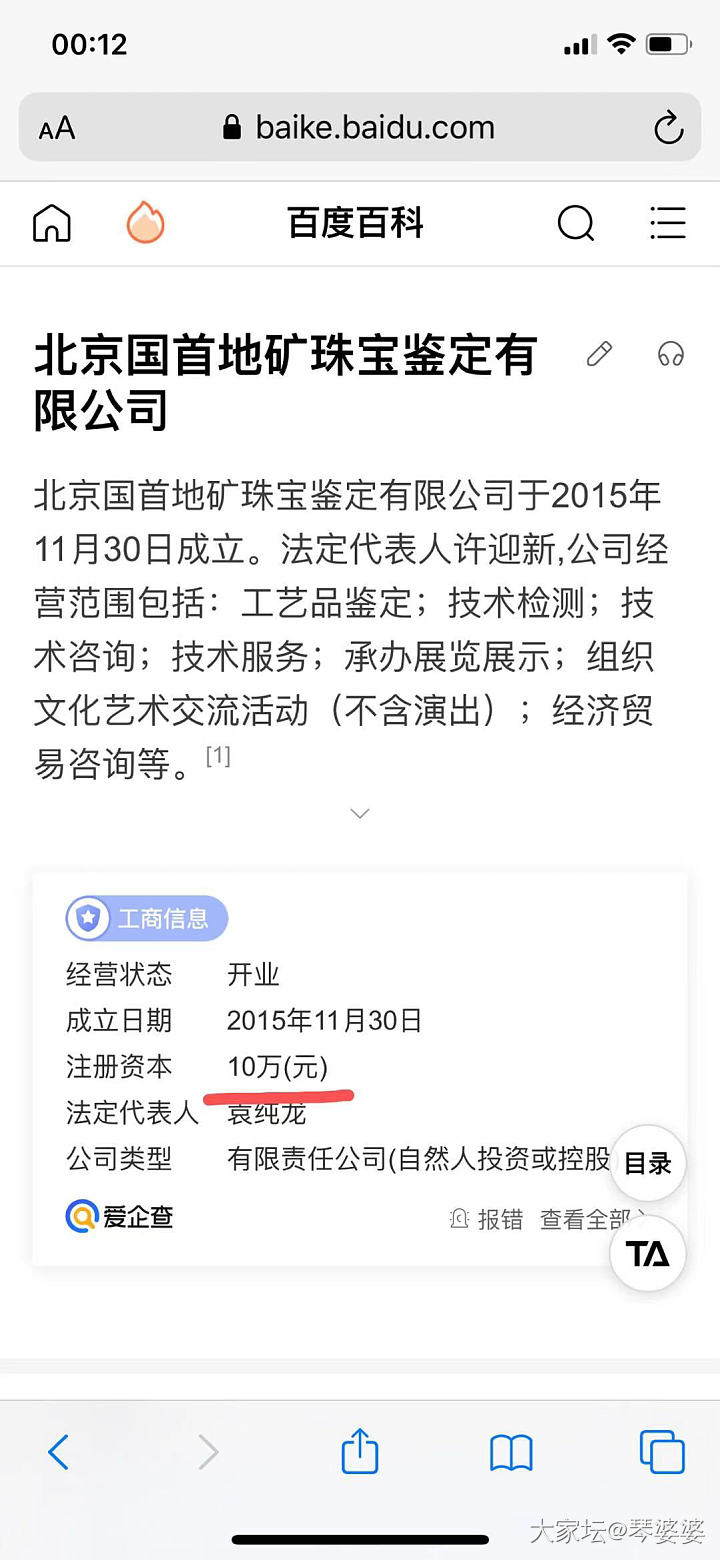Edit this entry with the pencil icon
Viewport: 720px width, 1560px height.
(x=599, y=353)
